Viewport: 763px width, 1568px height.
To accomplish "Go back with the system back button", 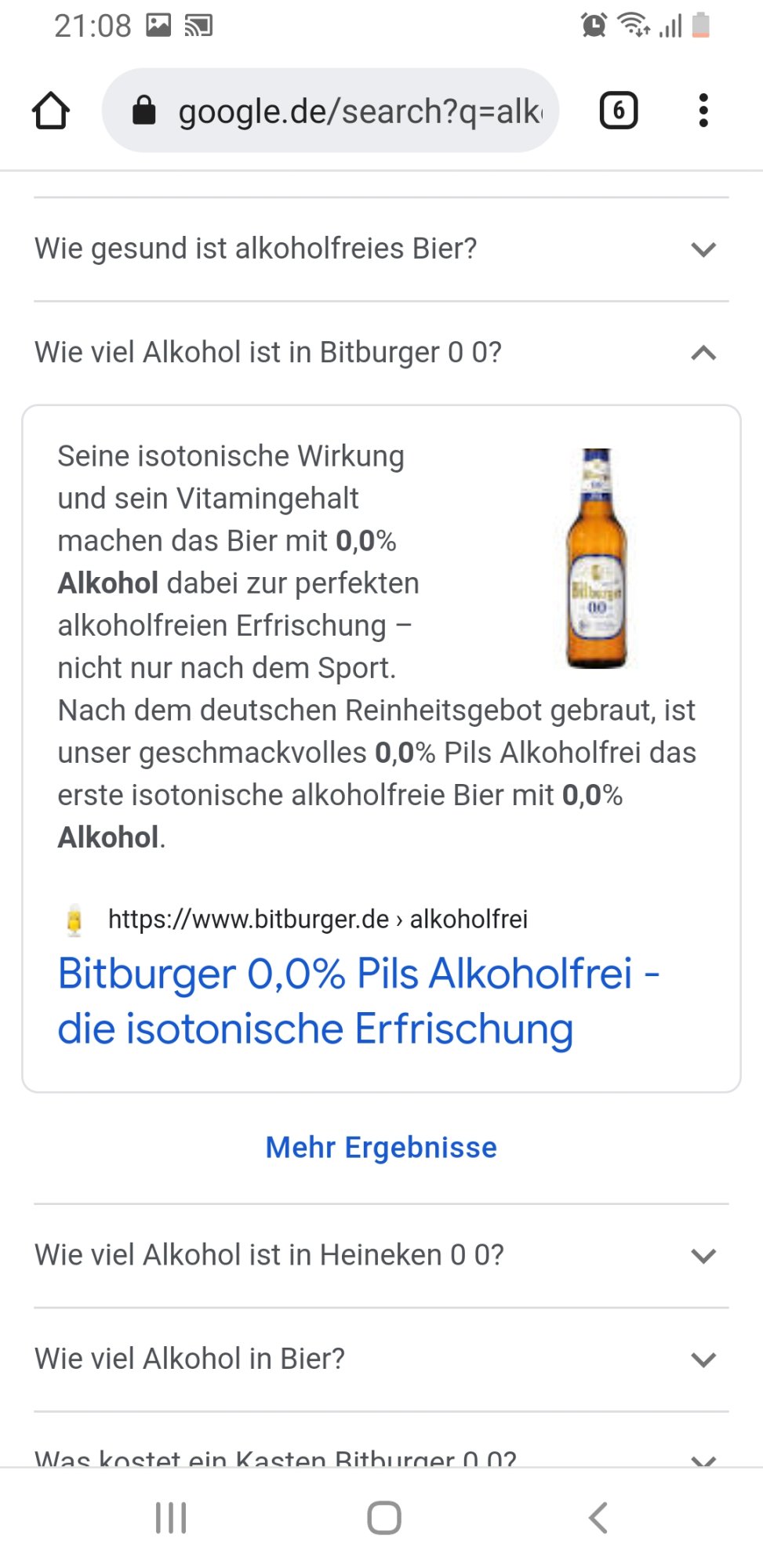I will pos(598,1518).
